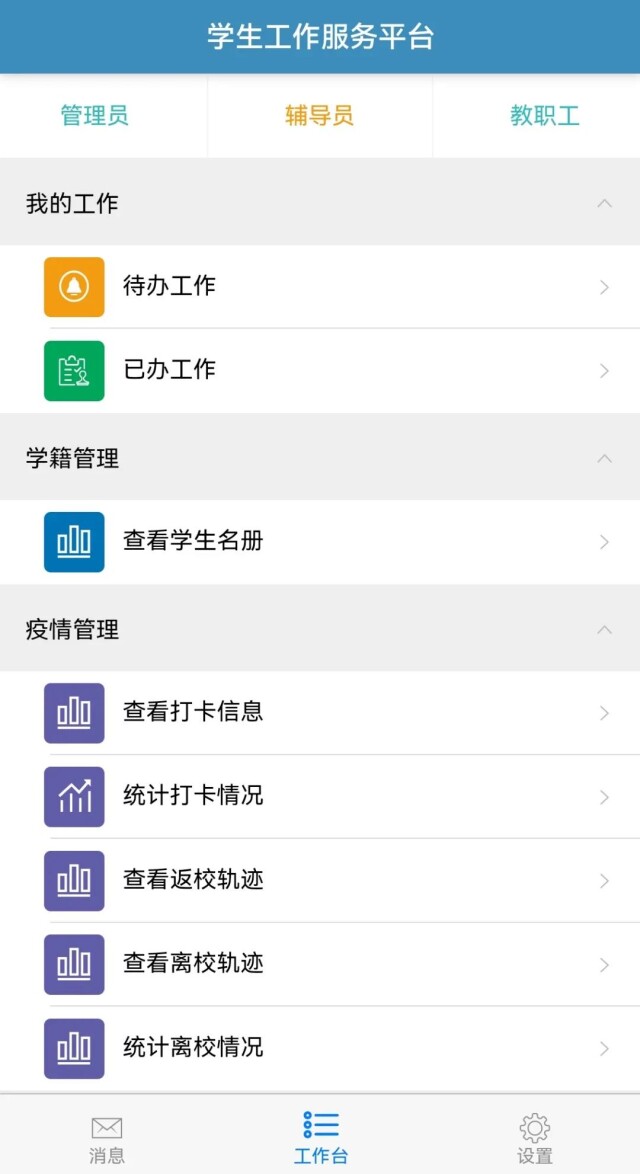This screenshot has width=640, height=1174.
Task: Open 待办工作 list
Action: coord(320,287)
